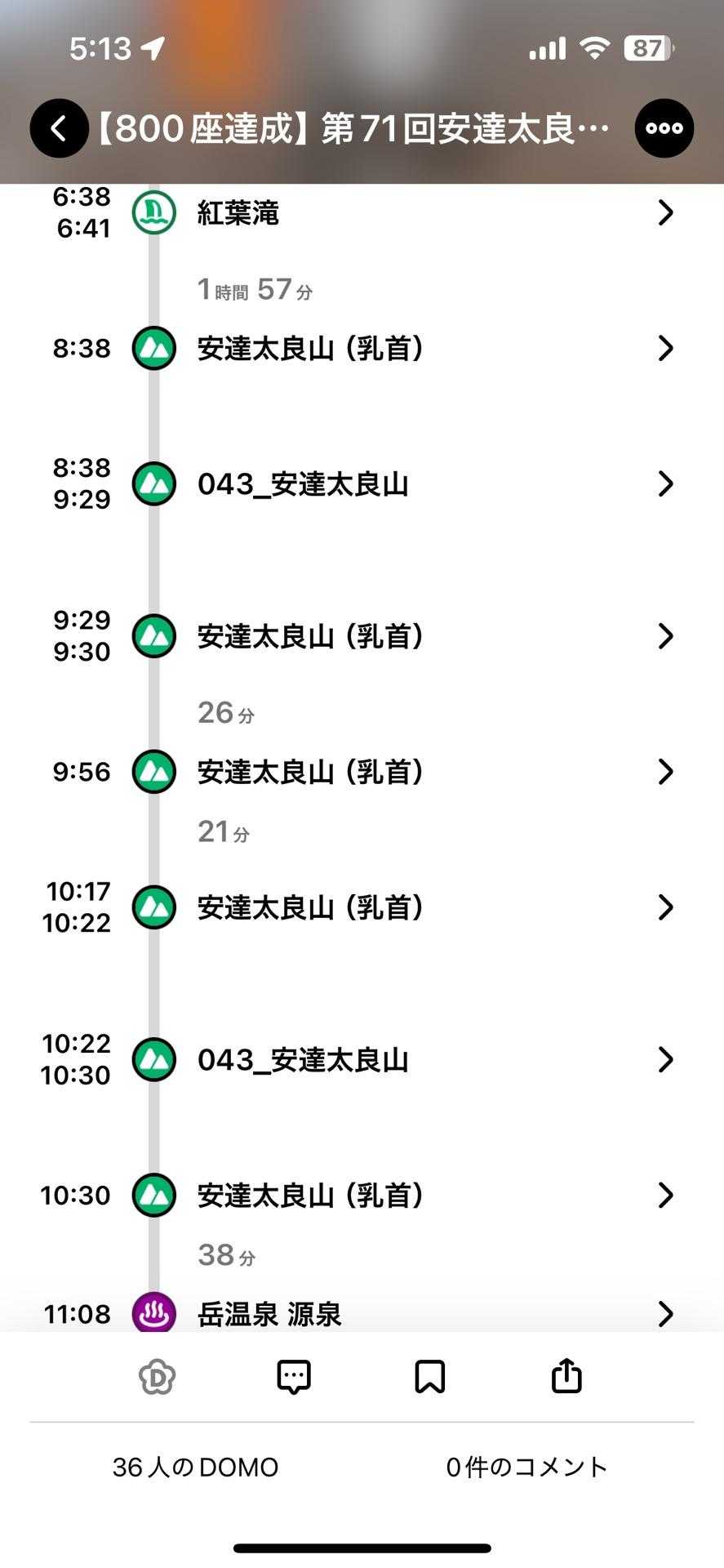The image size is (724, 1568).
Task: View 36人のDOMO list
Action: [x=195, y=1468]
